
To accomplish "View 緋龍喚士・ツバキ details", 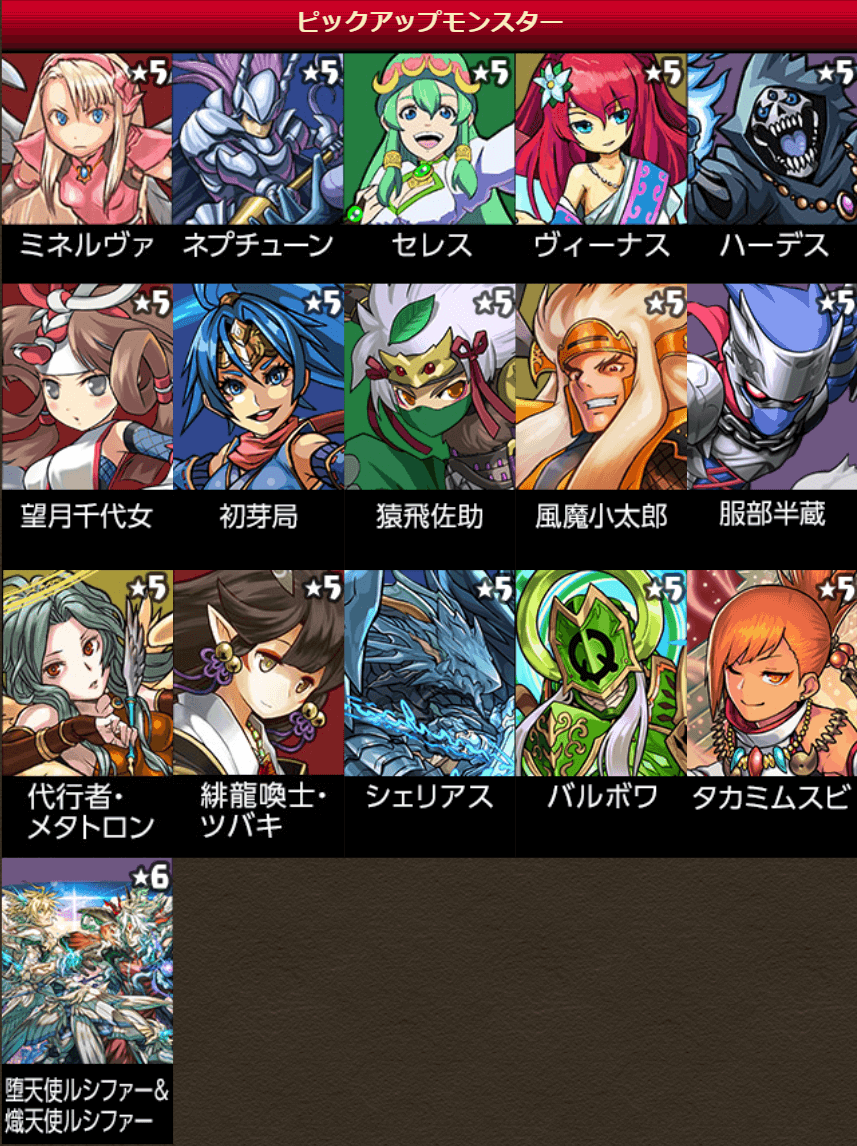I will pos(258,674).
